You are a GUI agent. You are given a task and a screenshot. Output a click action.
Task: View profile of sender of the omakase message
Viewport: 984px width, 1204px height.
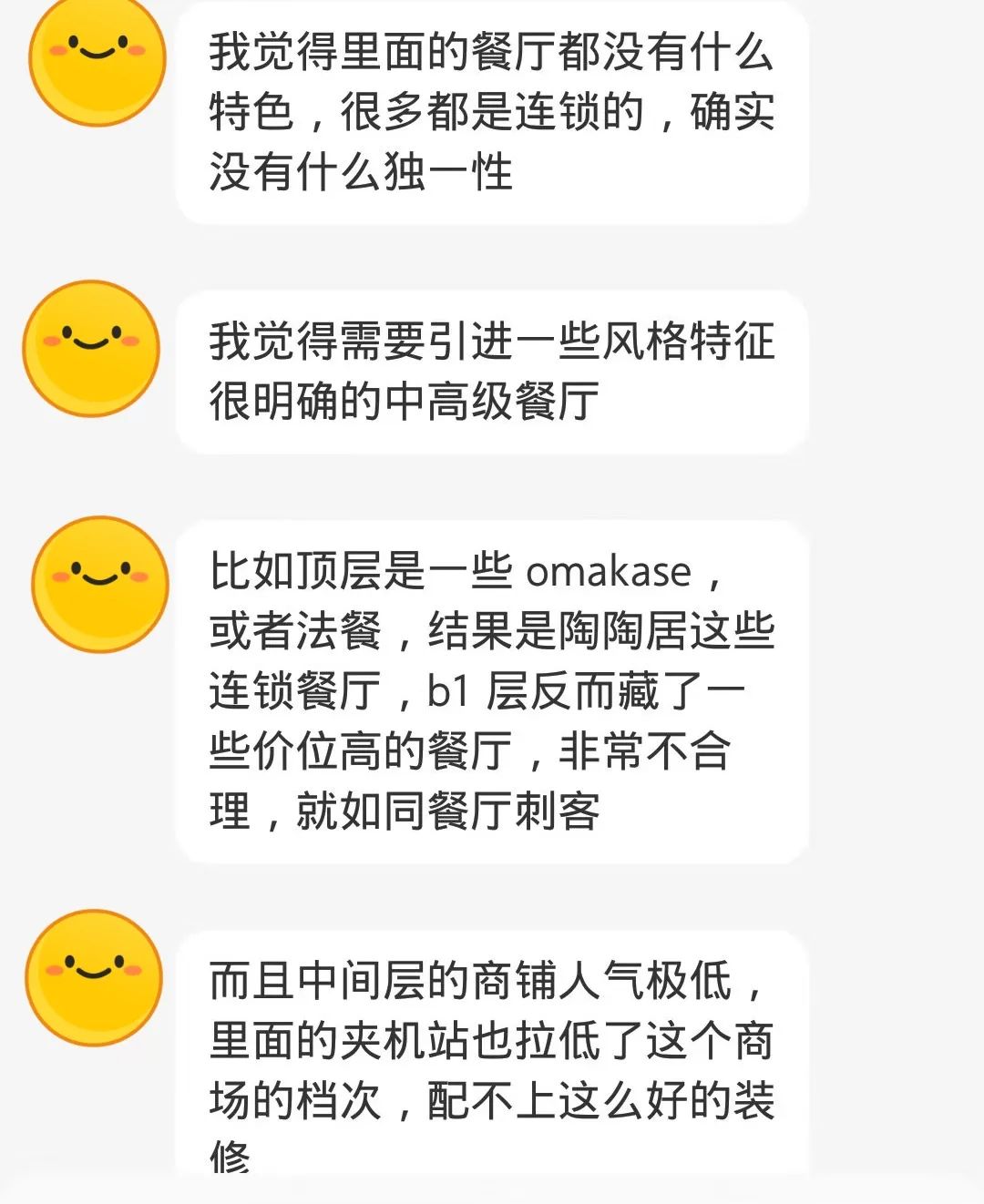[x=99, y=584]
